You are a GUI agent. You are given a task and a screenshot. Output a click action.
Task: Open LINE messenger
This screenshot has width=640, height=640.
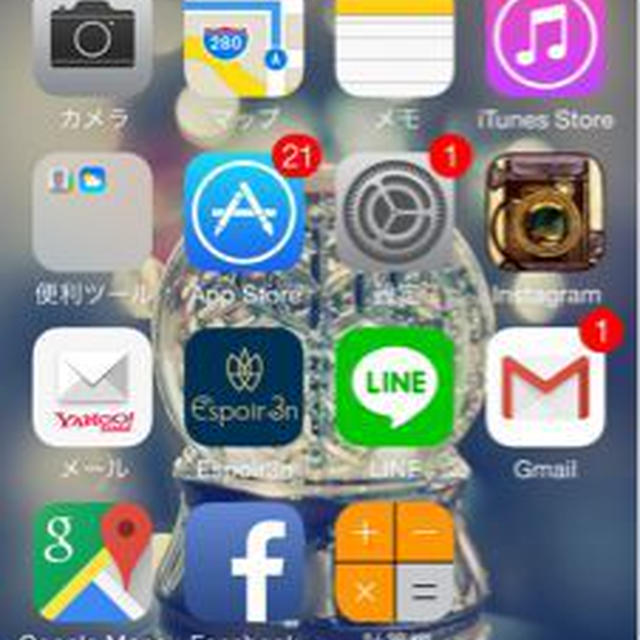(395, 387)
